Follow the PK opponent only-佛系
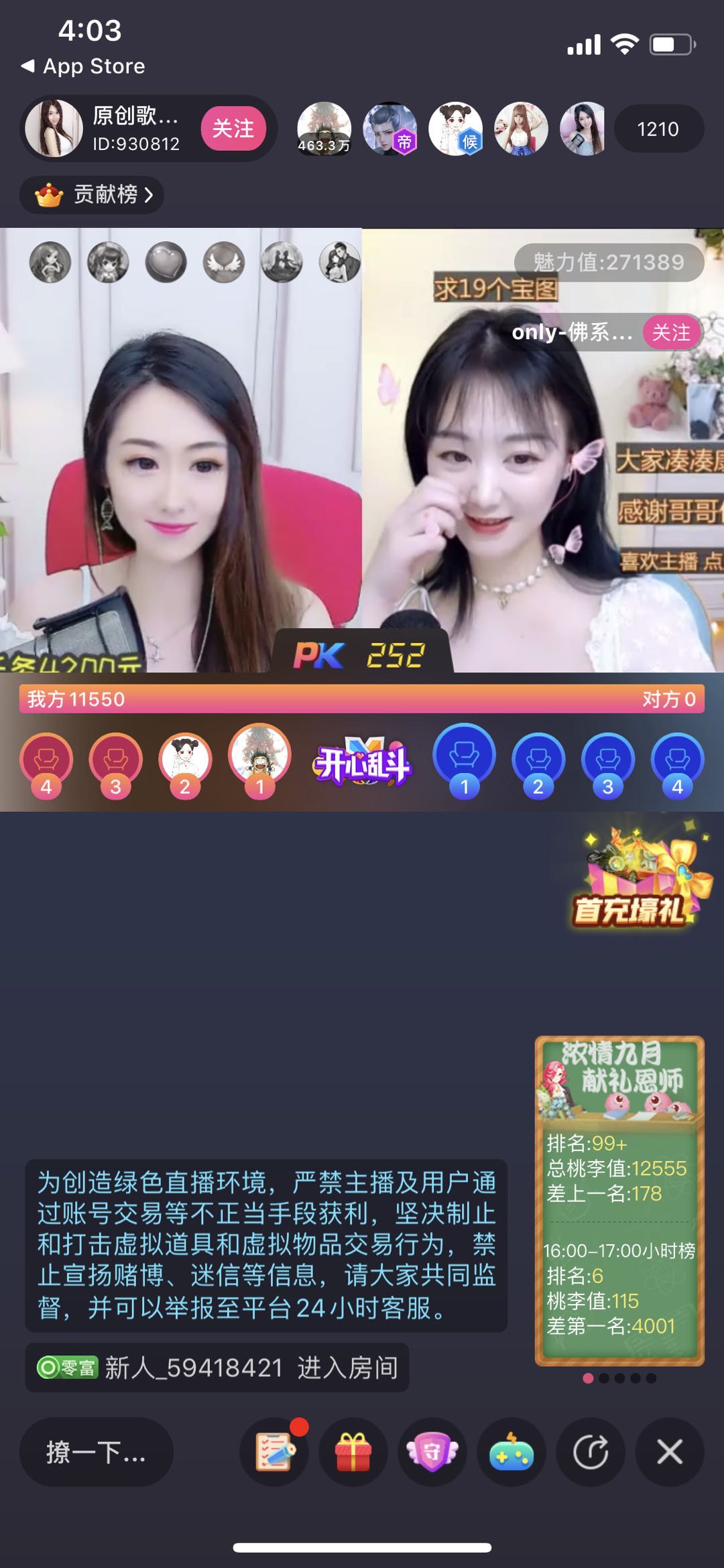Viewport: 724px width, 1568px height. pos(670,332)
